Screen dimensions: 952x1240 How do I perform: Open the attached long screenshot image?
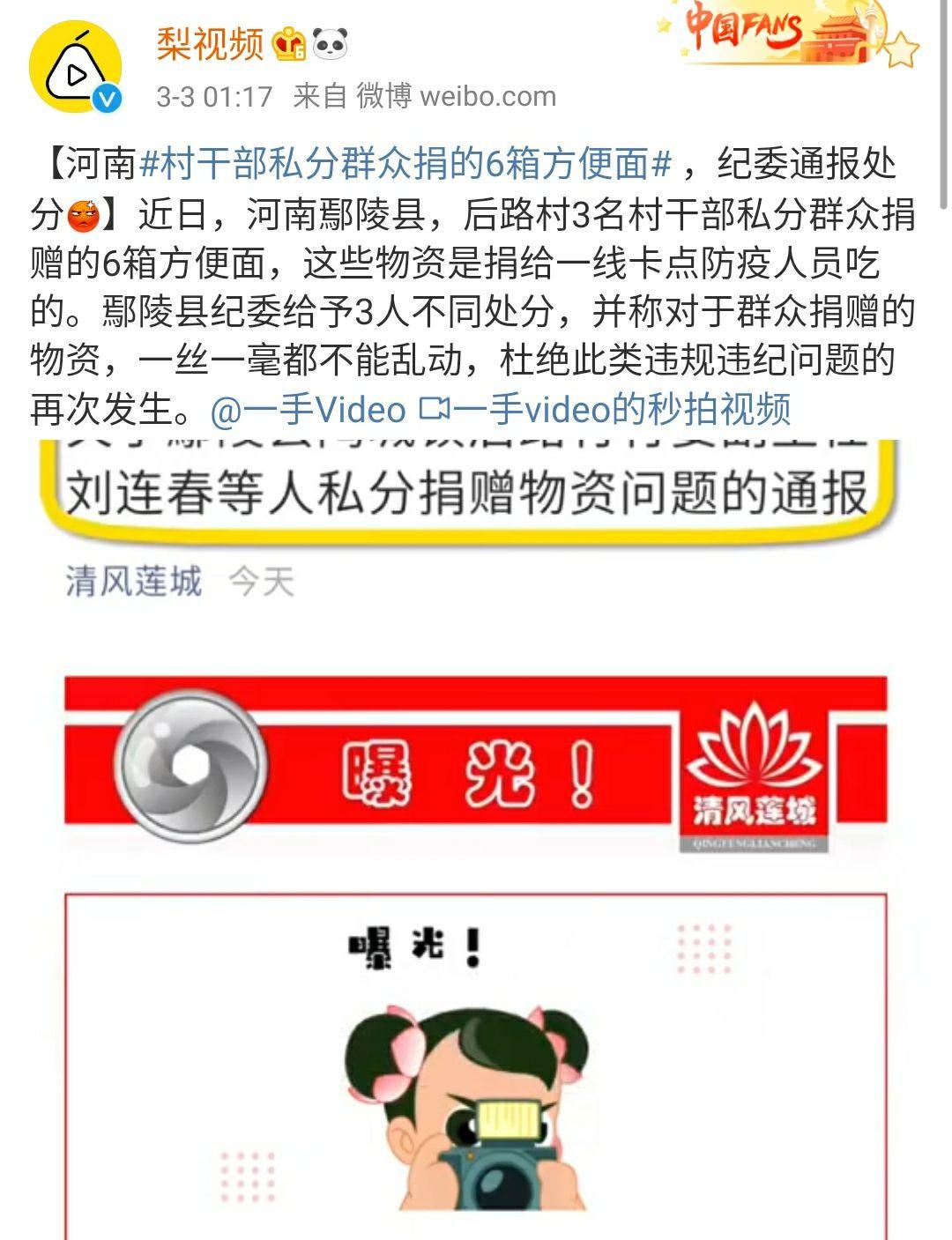pos(476,837)
